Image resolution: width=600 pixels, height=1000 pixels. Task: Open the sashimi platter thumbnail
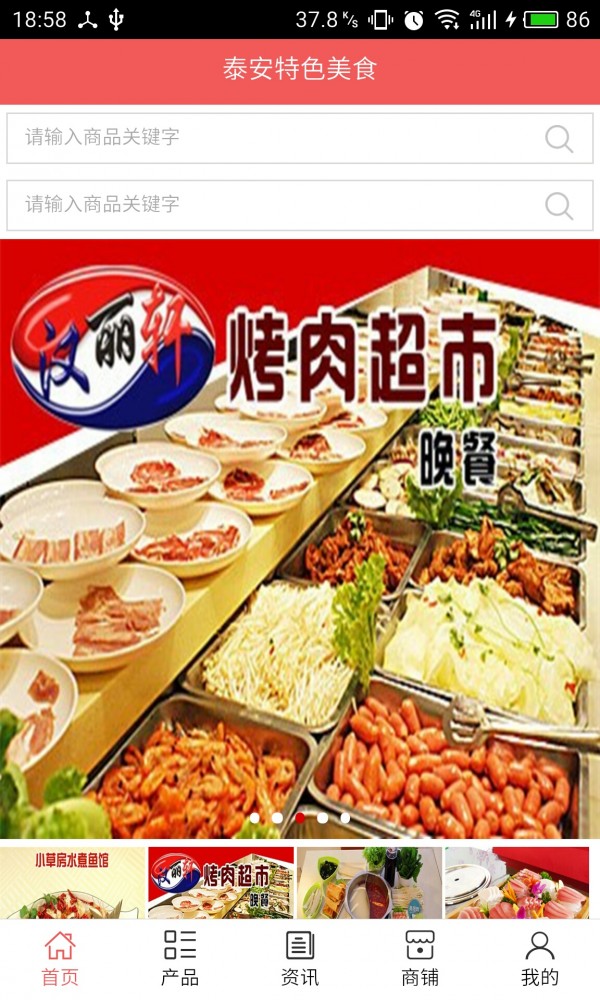[x=517, y=883]
